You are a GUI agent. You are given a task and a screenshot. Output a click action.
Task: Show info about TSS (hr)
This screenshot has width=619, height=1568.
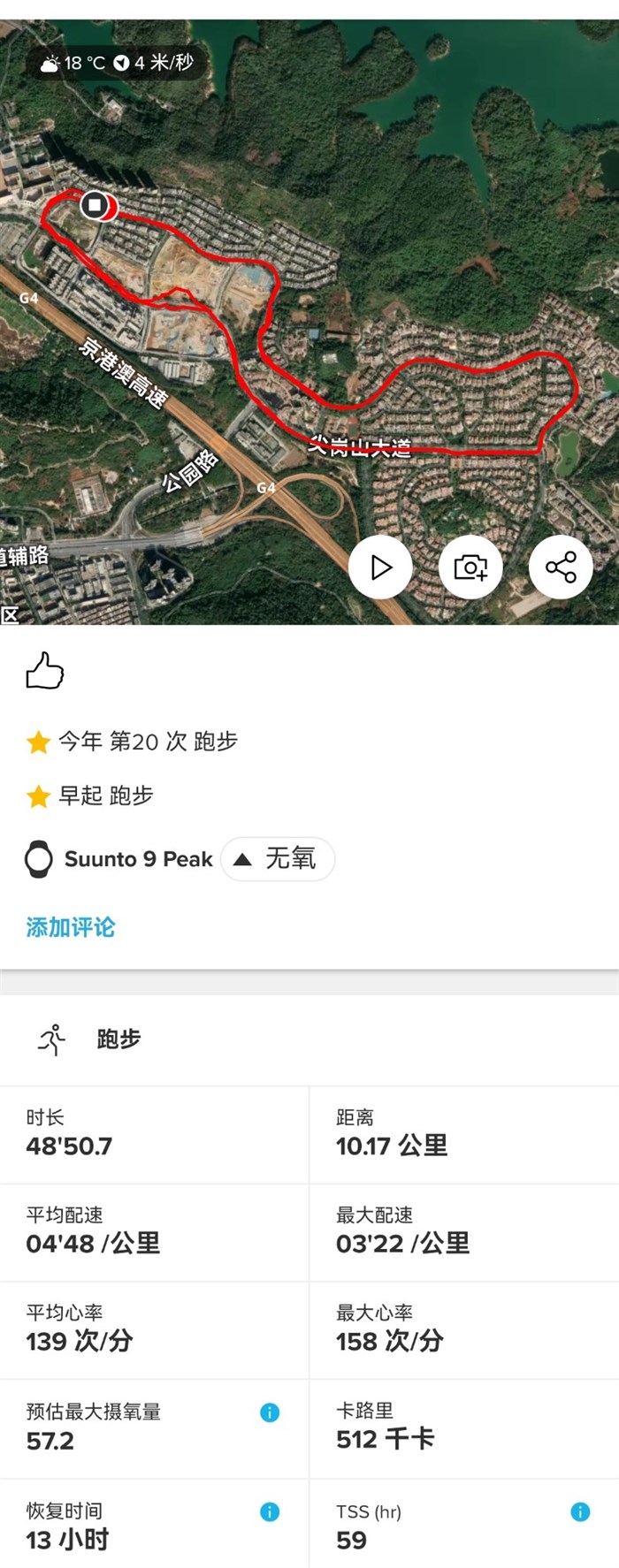[x=580, y=1511]
